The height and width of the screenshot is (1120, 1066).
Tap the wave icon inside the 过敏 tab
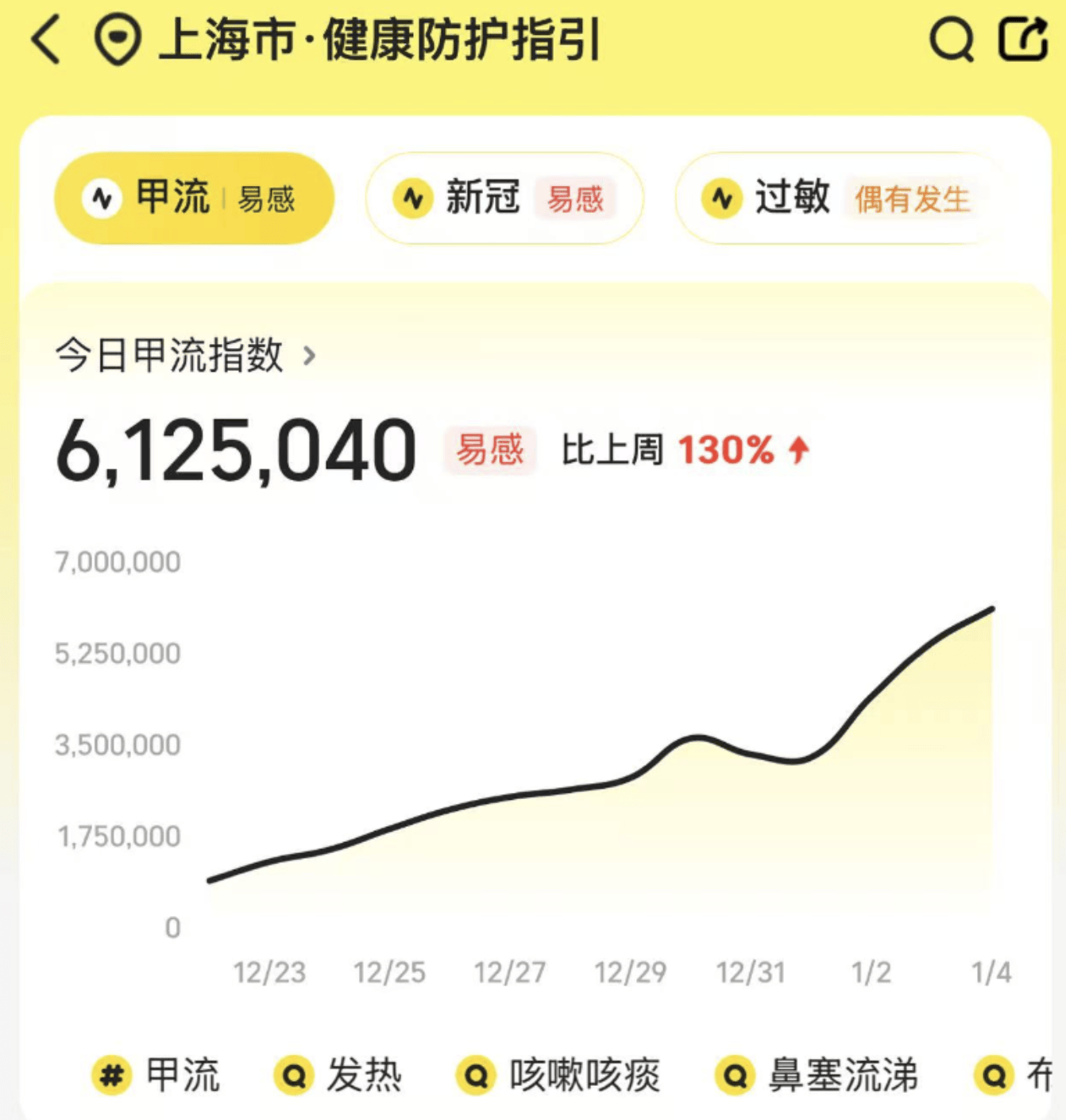click(x=721, y=199)
